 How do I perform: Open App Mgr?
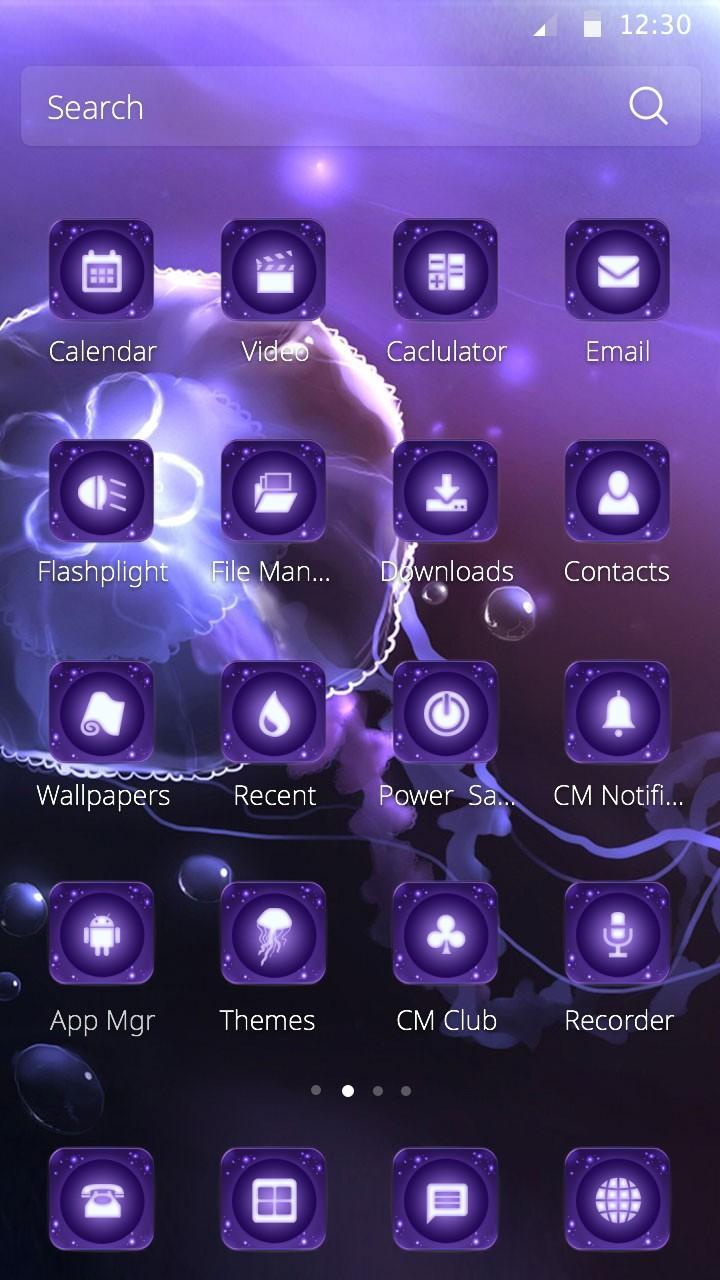101,934
